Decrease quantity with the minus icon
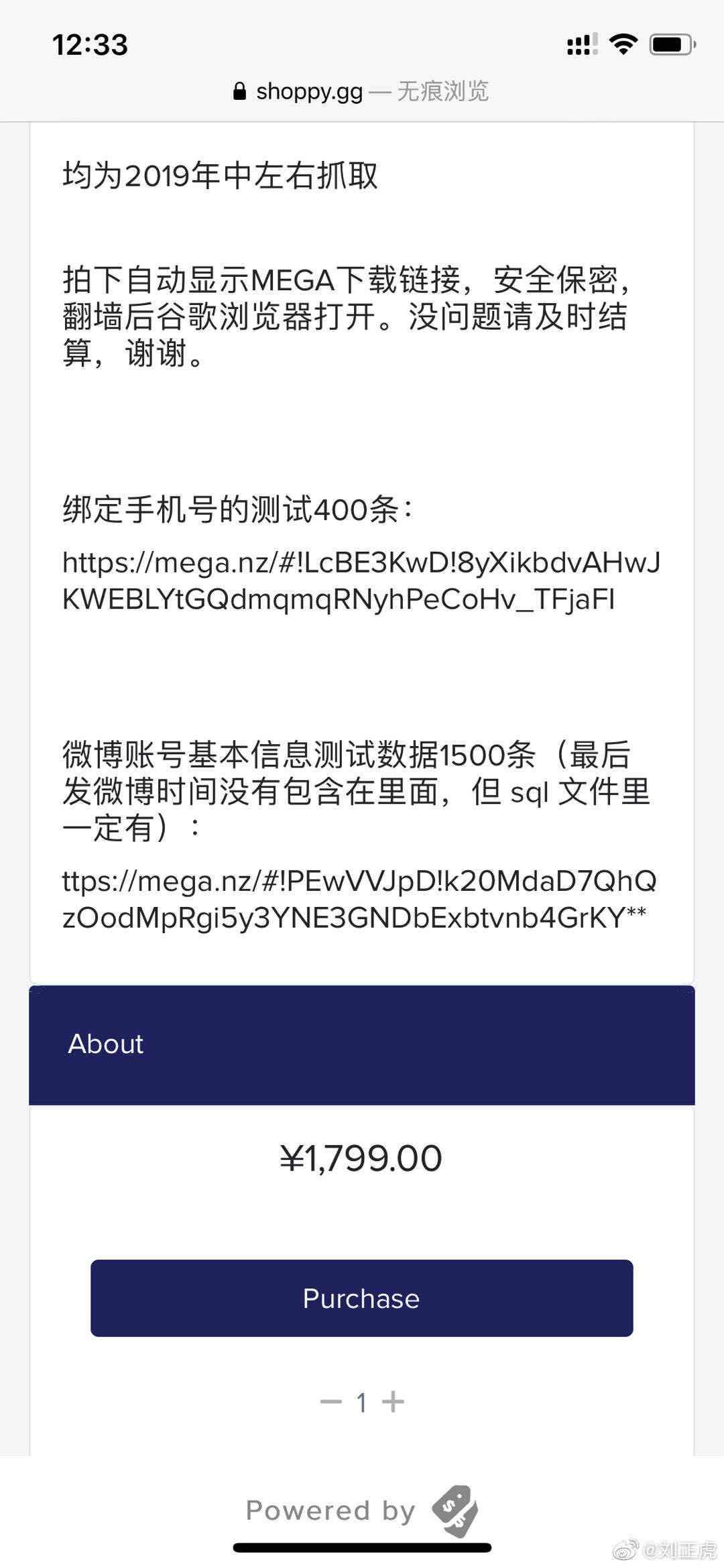The image size is (724, 1568). point(330,1402)
